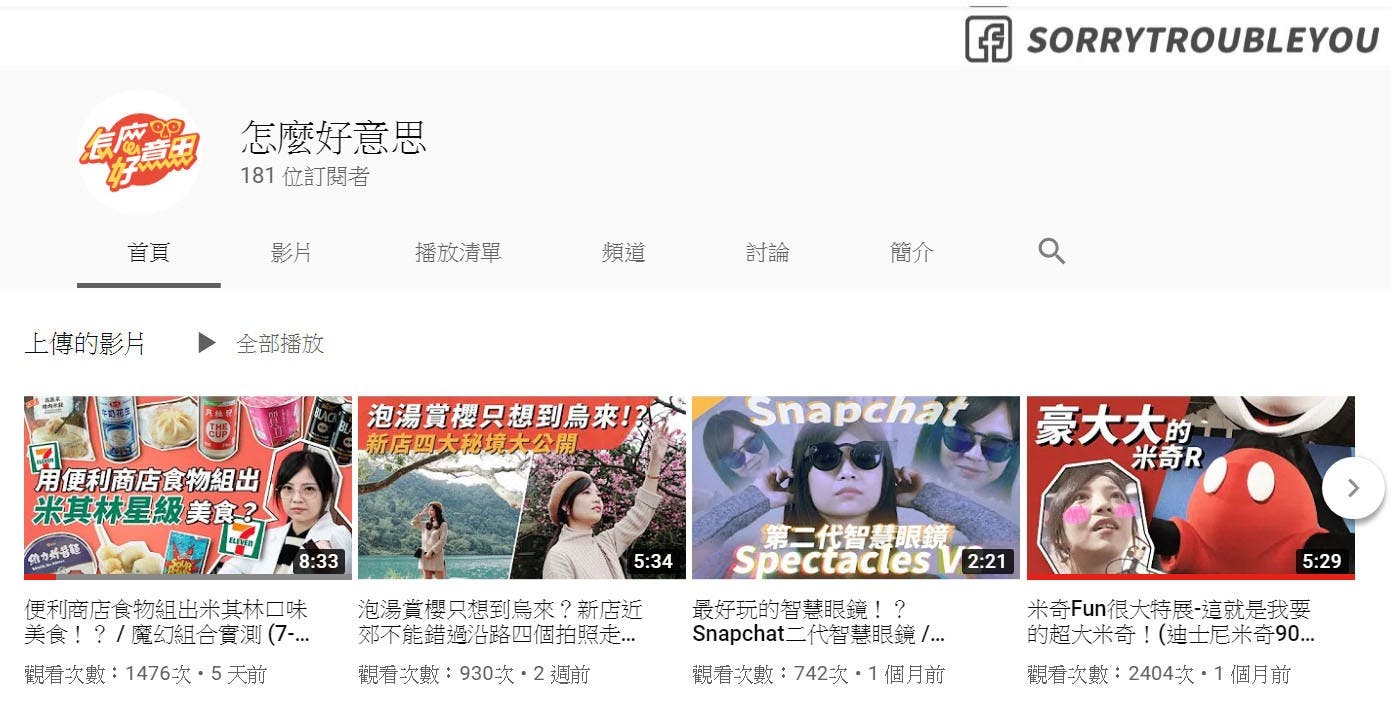Show next videos with the right arrow

[x=1352, y=488]
